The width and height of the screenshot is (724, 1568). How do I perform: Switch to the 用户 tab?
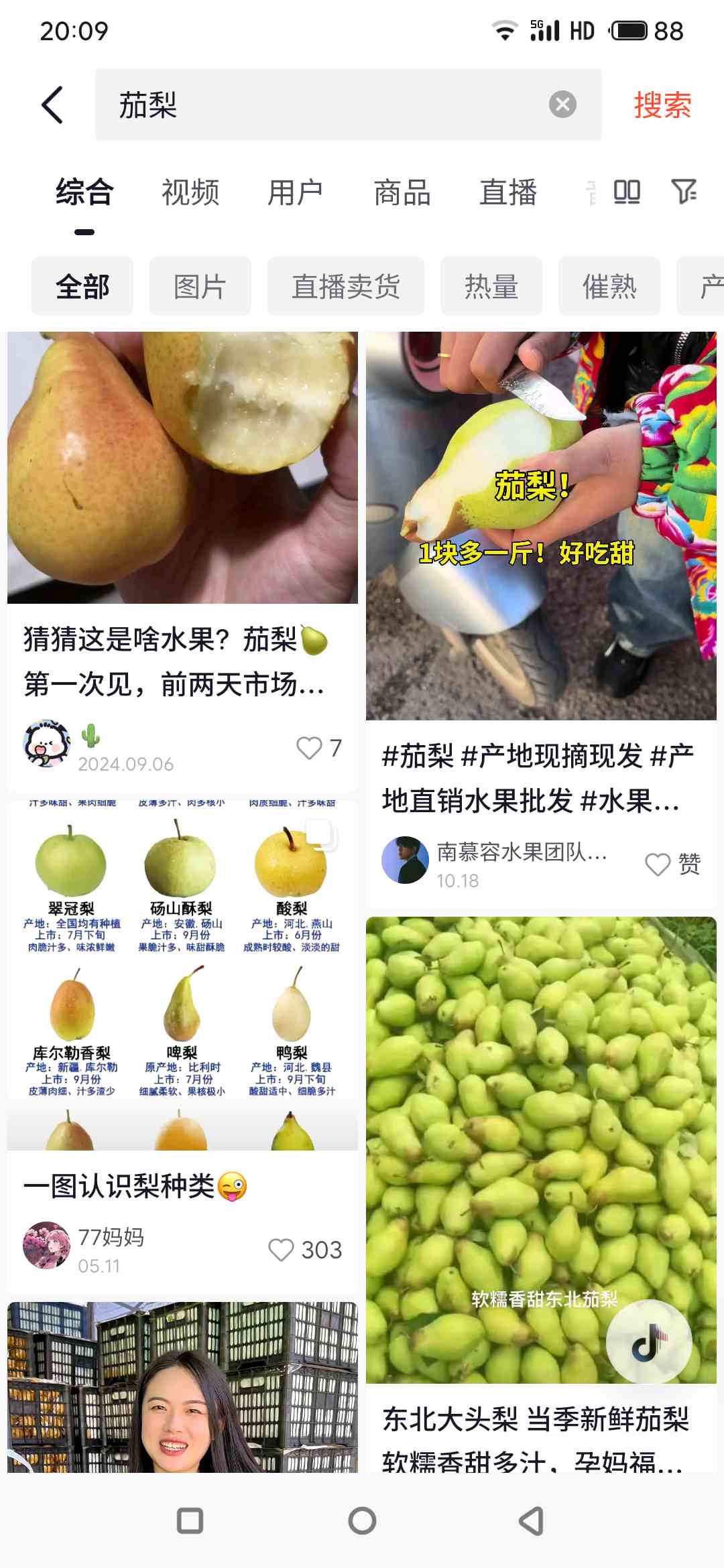[296, 193]
